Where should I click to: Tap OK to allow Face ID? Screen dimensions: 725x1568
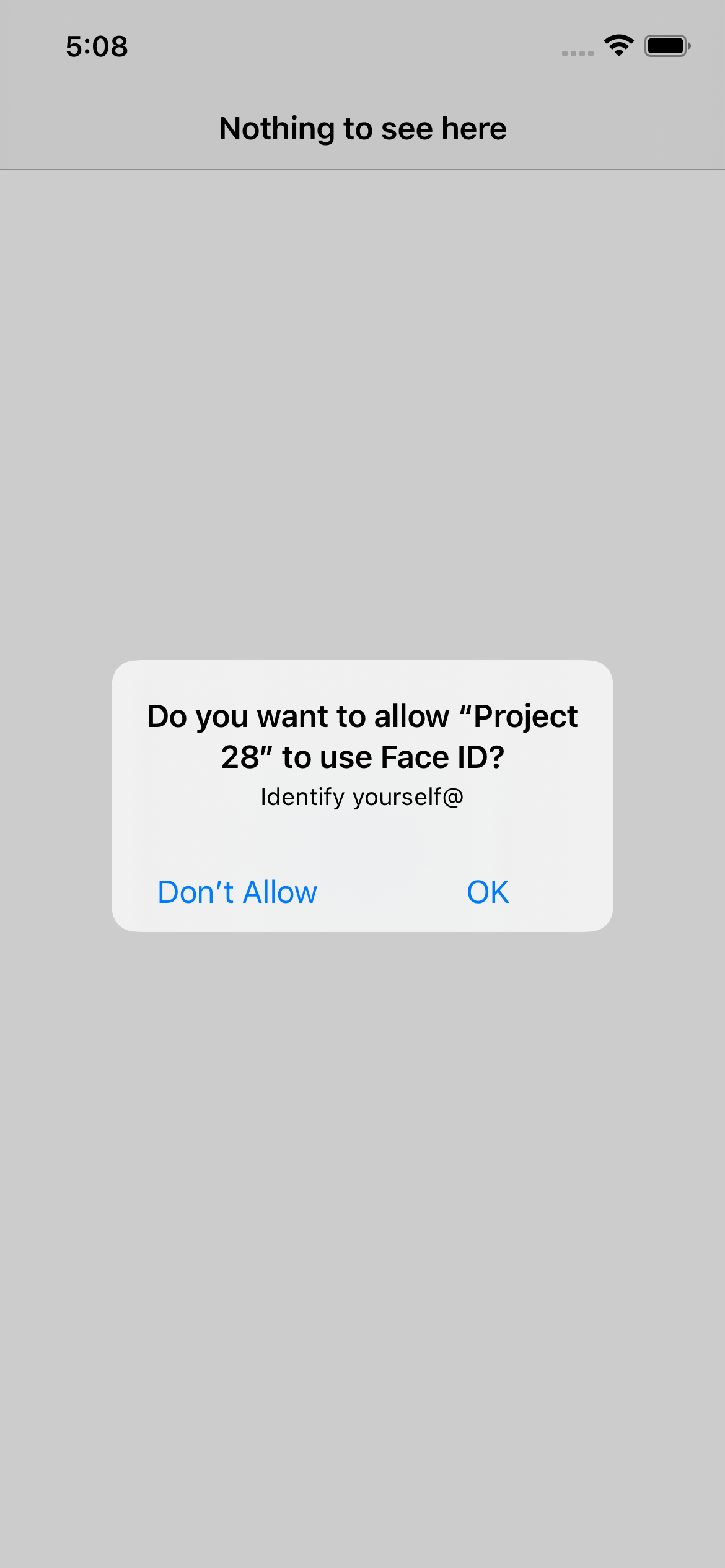488,892
